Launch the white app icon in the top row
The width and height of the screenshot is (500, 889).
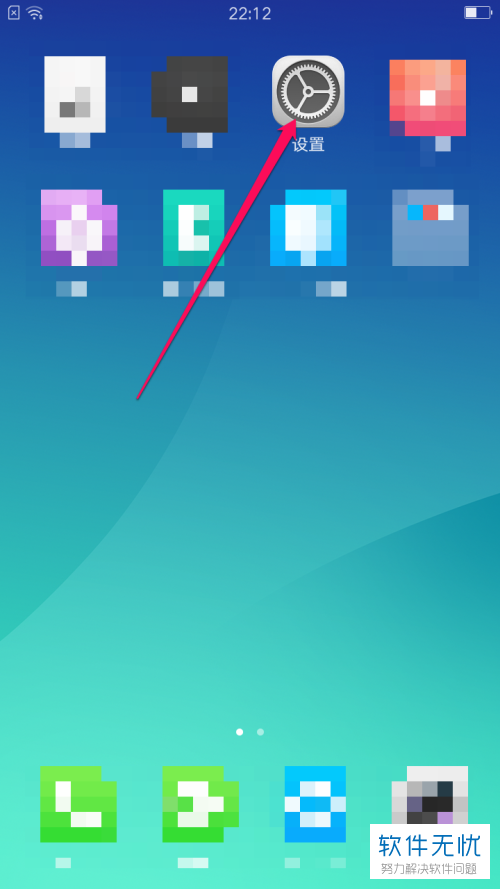click(x=75, y=94)
